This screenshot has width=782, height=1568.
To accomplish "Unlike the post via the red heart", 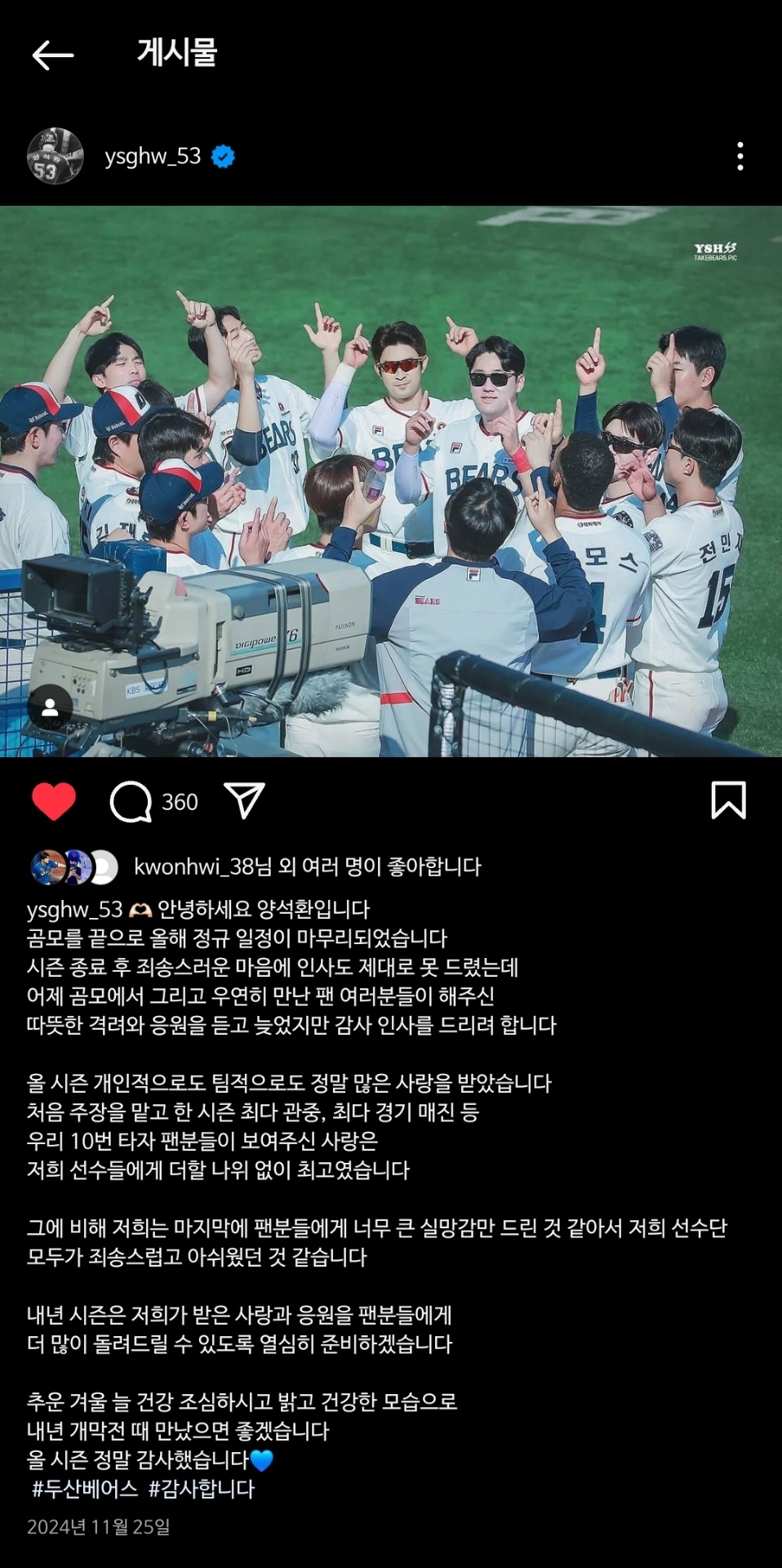I will (x=54, y=801).
